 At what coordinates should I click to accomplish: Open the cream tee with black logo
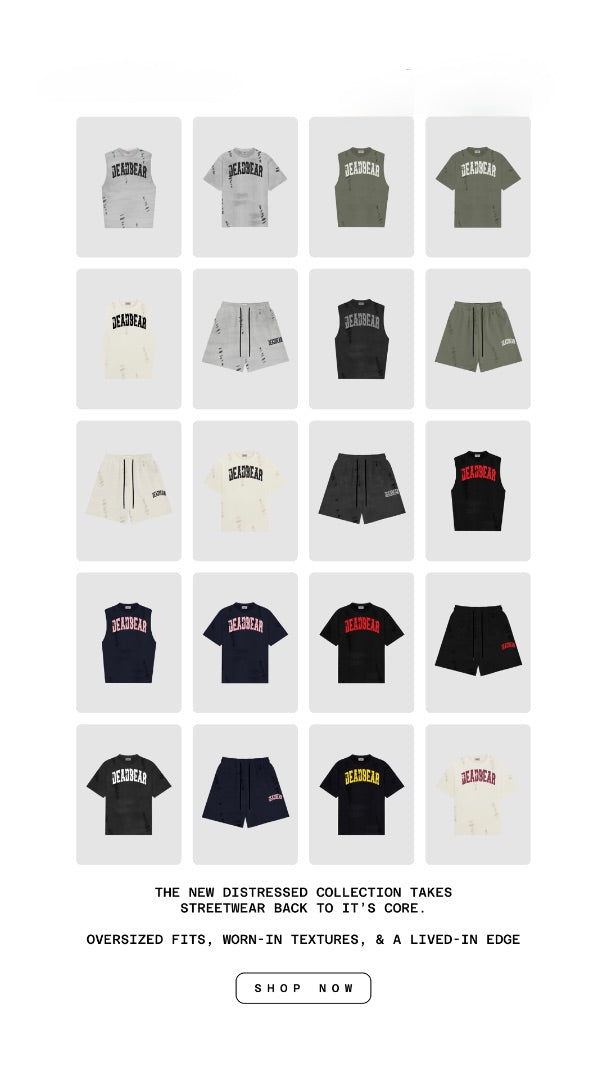point(245,491)
